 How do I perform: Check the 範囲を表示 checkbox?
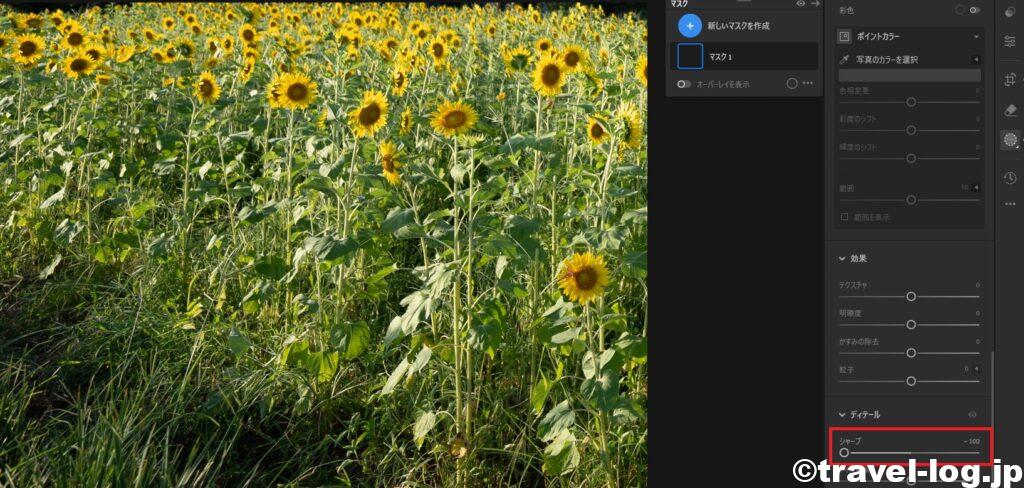coord(845,216)
